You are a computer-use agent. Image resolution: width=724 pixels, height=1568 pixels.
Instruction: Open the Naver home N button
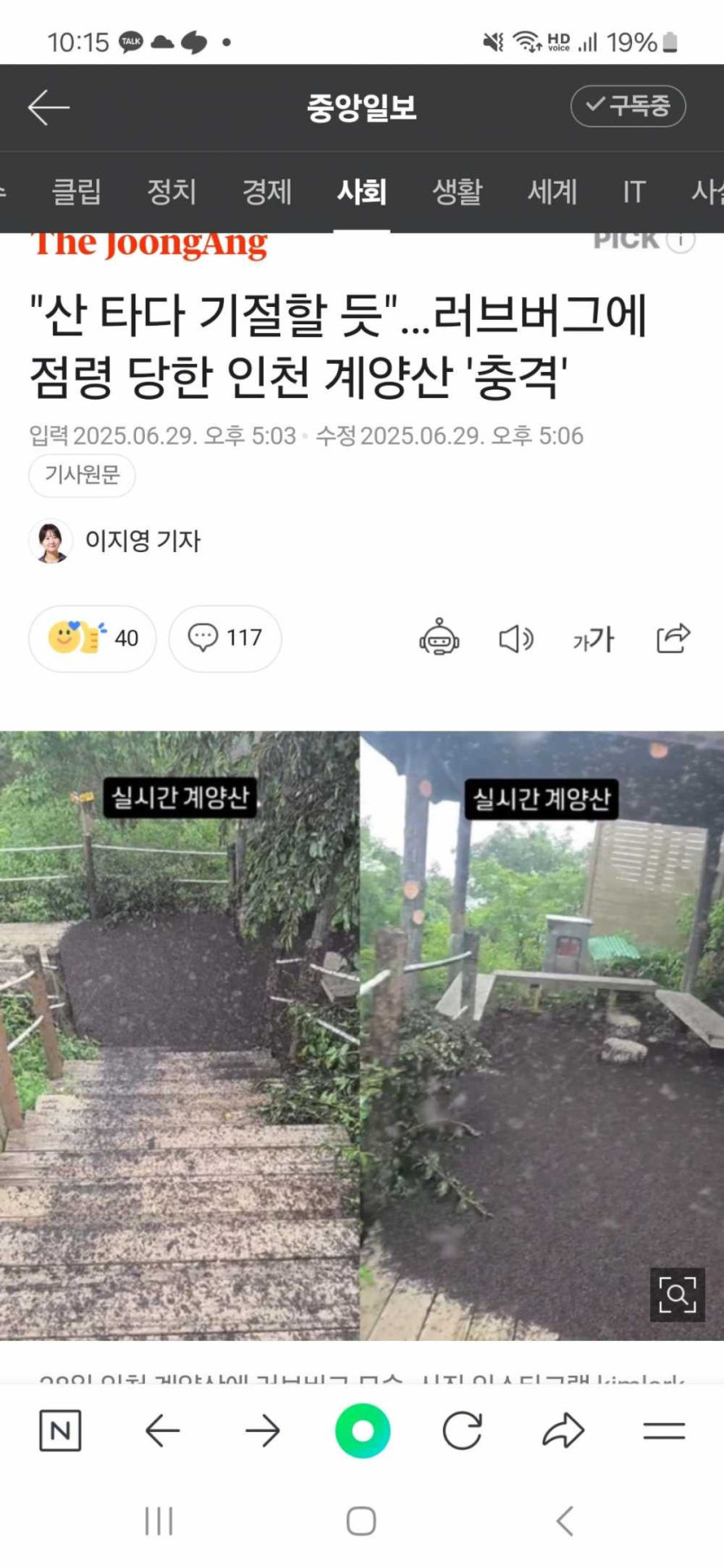tap(61, 1431)
